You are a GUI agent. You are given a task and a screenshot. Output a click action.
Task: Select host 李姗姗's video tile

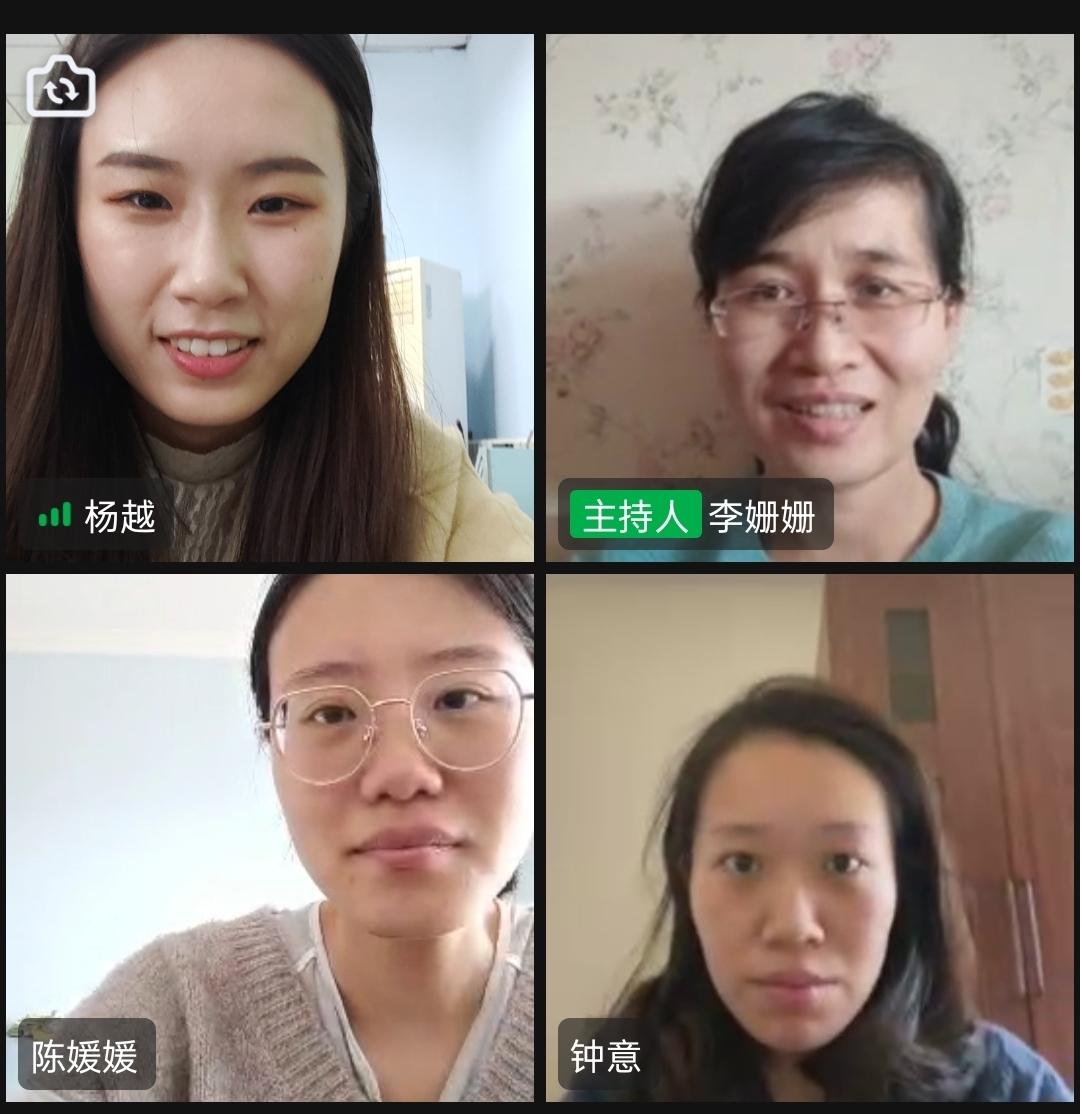tap(810, 300)
